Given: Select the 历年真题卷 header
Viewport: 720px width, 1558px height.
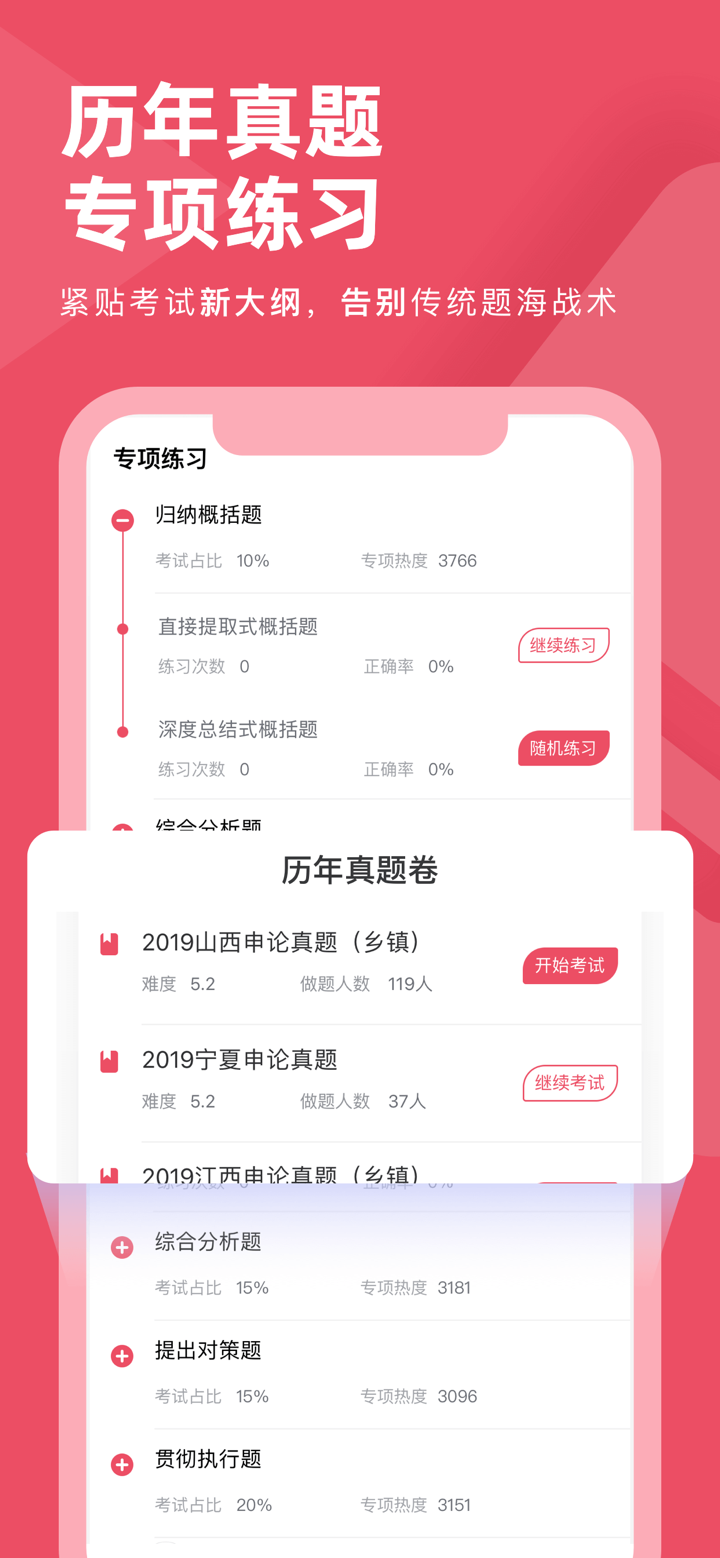Looking at the screenshot, I should [360, 870].
